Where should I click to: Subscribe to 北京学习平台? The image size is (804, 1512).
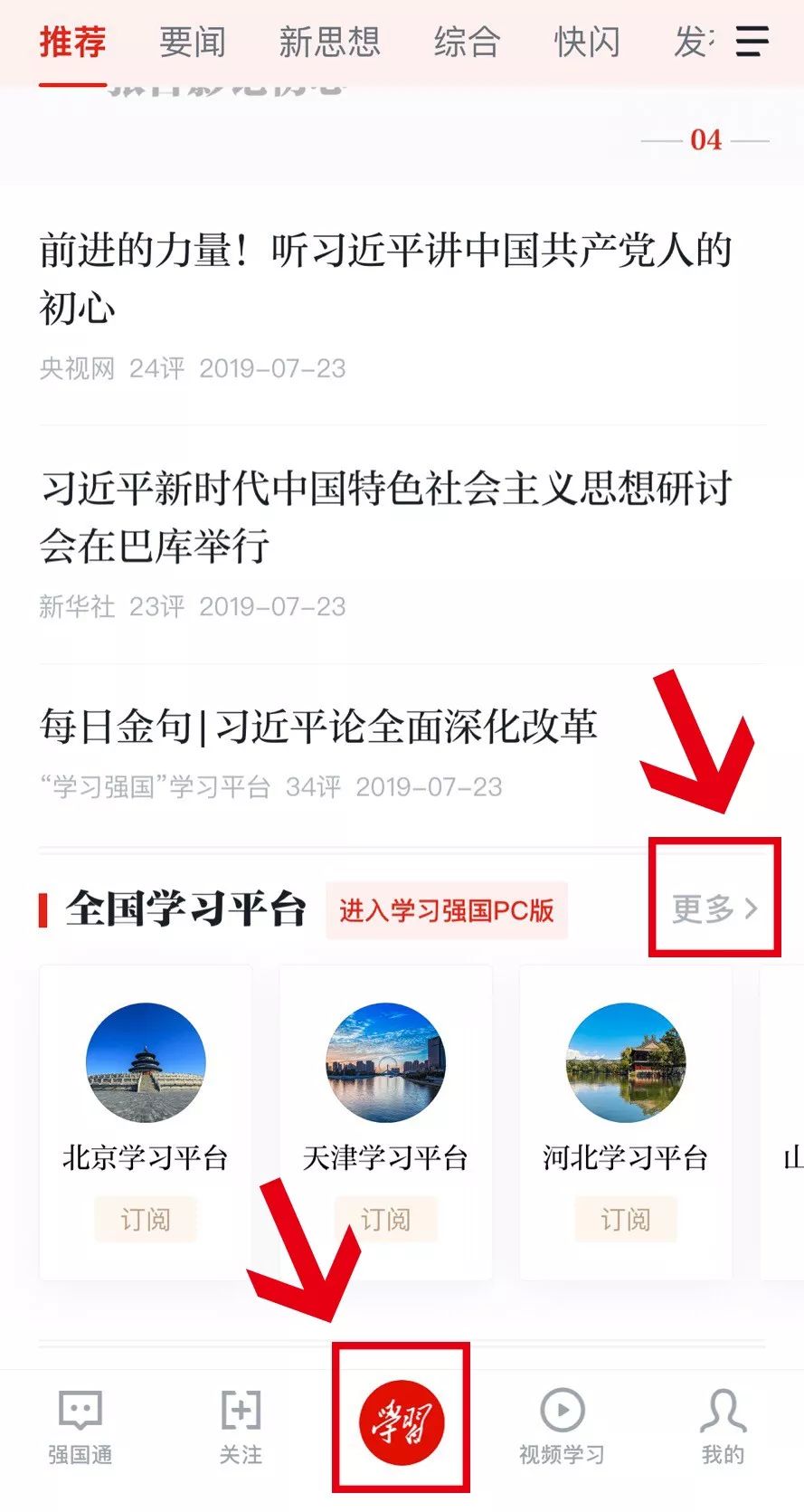(x=146, y=1220)
